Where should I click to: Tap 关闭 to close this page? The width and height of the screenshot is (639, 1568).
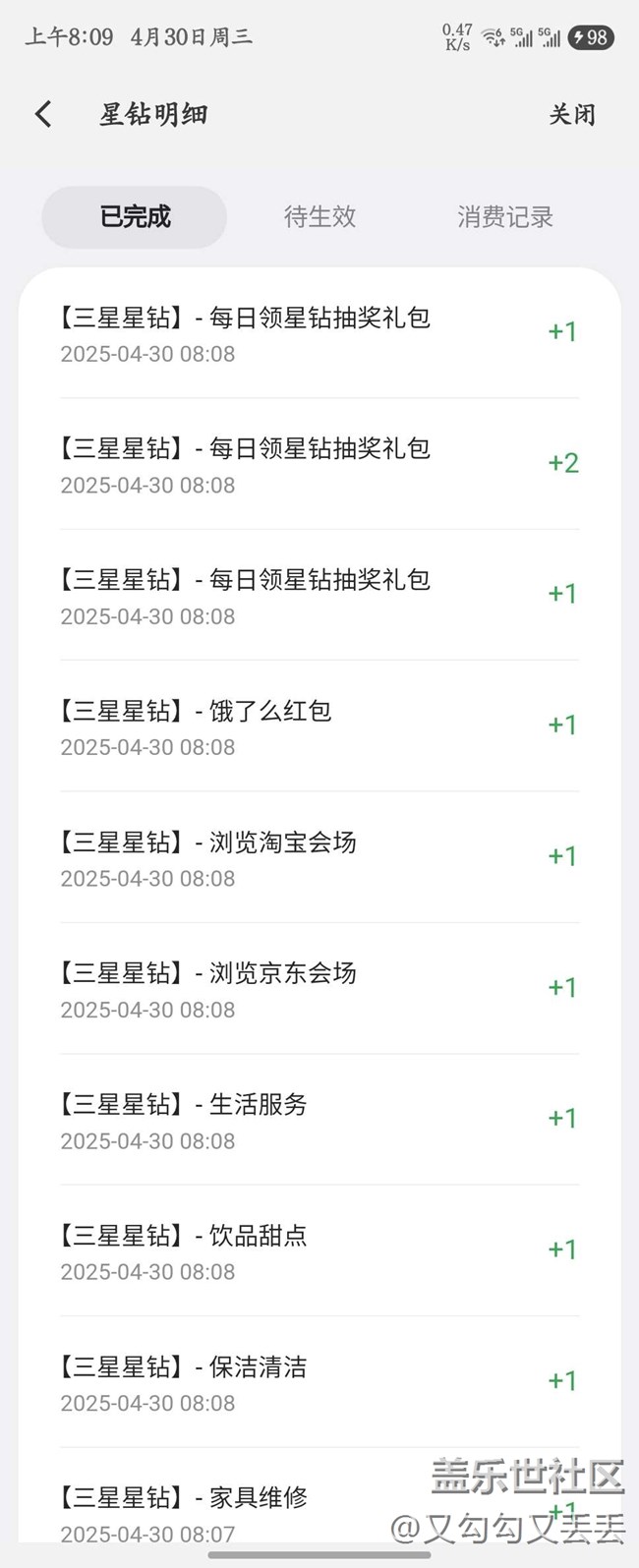pyautogui.click(x=571, y=115)
